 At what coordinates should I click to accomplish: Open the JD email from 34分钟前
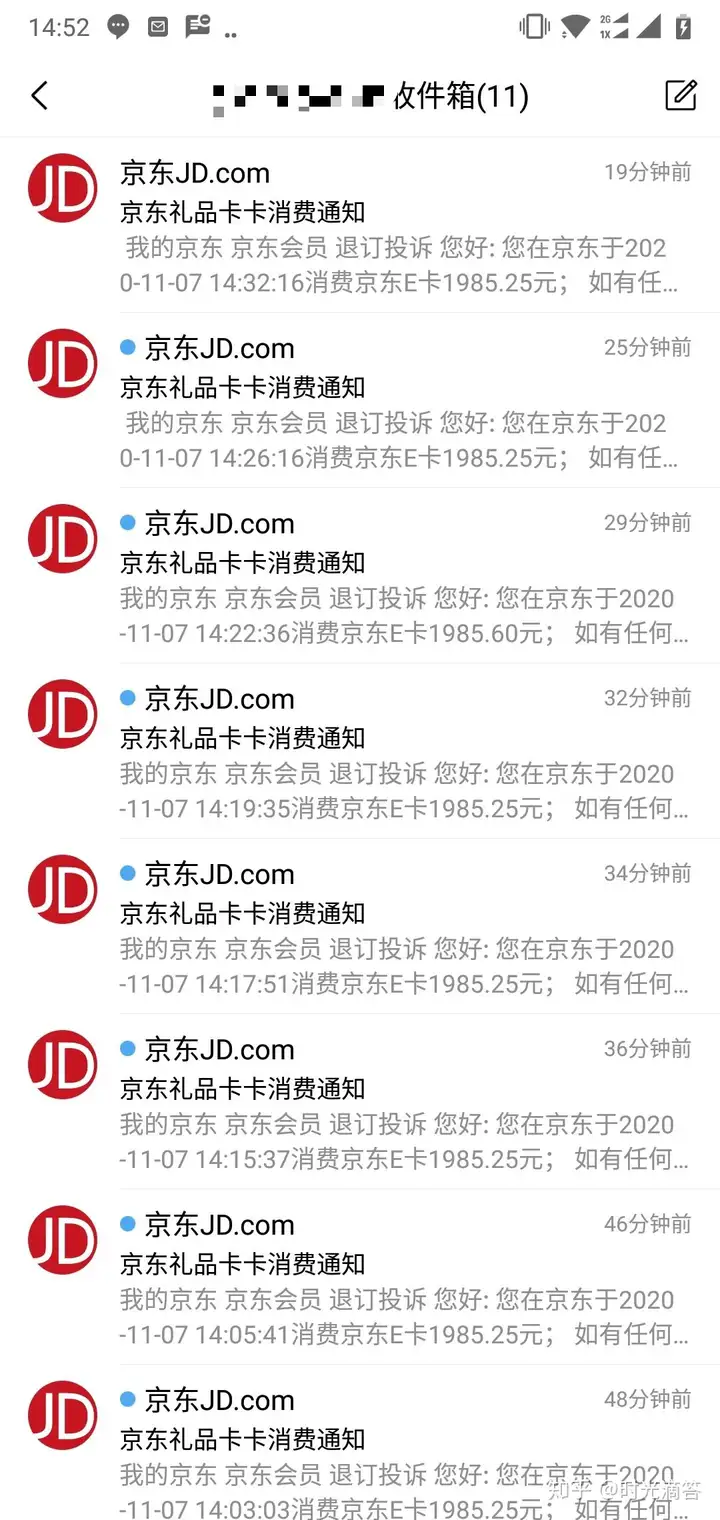click(x=400, y=928)
